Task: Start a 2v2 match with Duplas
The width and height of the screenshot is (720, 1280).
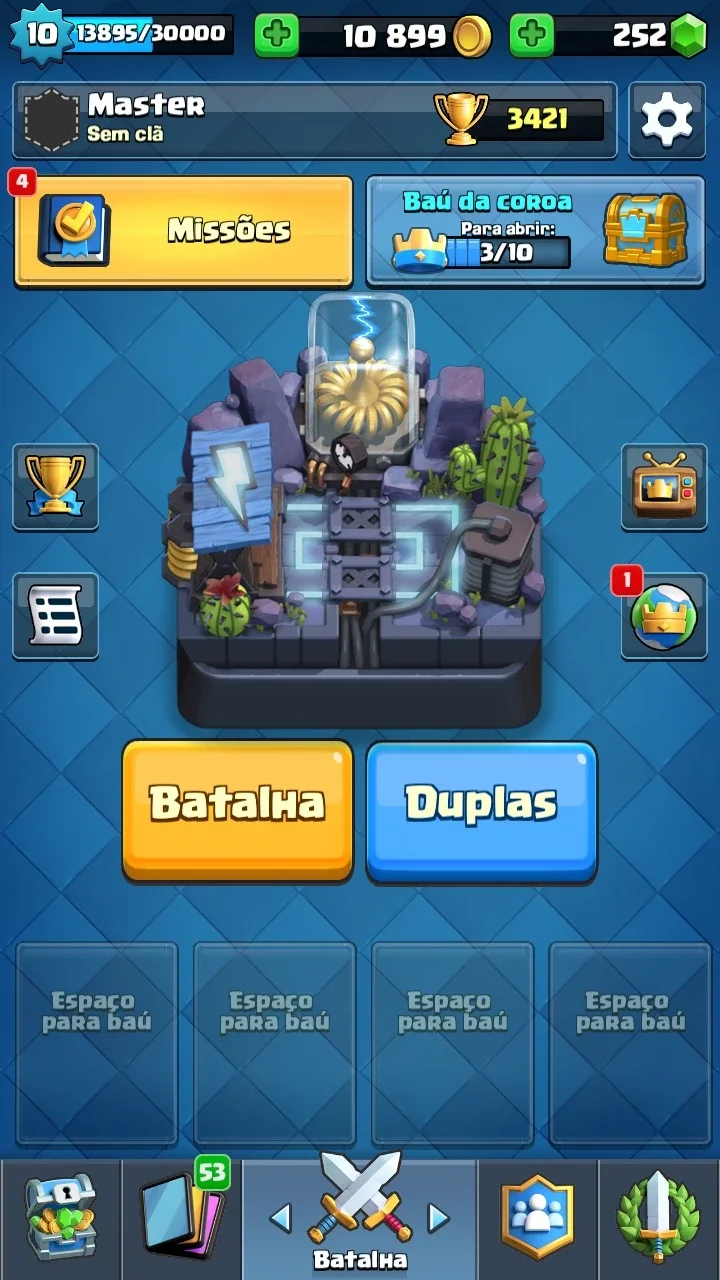Action: coord(482,810)
